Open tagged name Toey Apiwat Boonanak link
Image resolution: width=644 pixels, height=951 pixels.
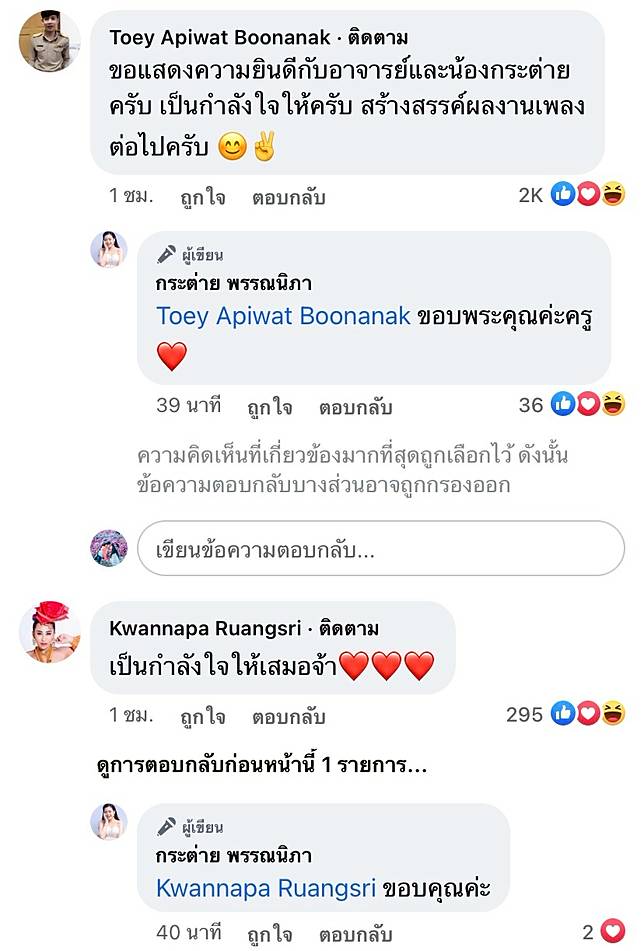coord(284,316)
